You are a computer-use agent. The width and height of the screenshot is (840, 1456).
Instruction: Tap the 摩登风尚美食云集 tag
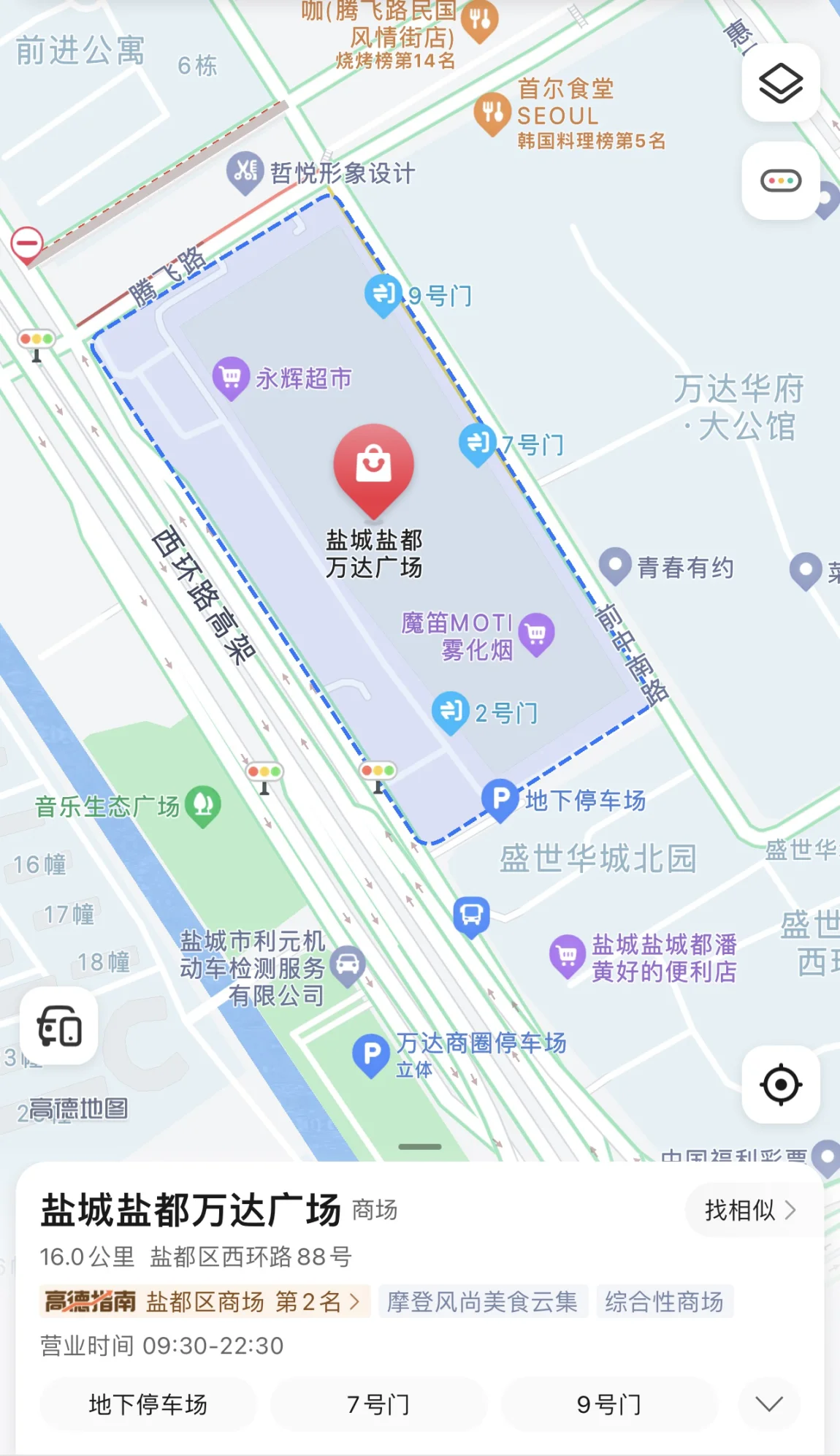482,1301
